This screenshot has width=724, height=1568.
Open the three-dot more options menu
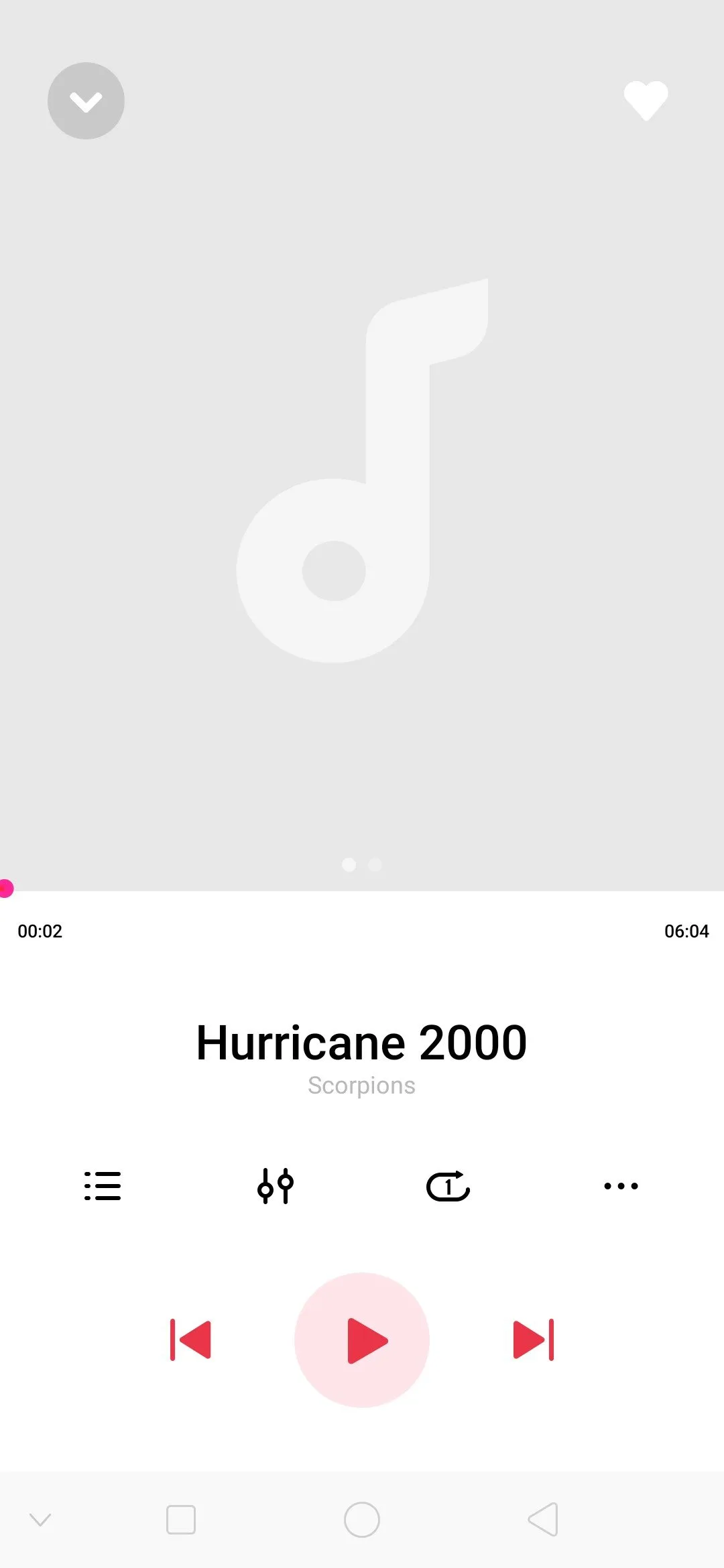(x=621, y=1185)
